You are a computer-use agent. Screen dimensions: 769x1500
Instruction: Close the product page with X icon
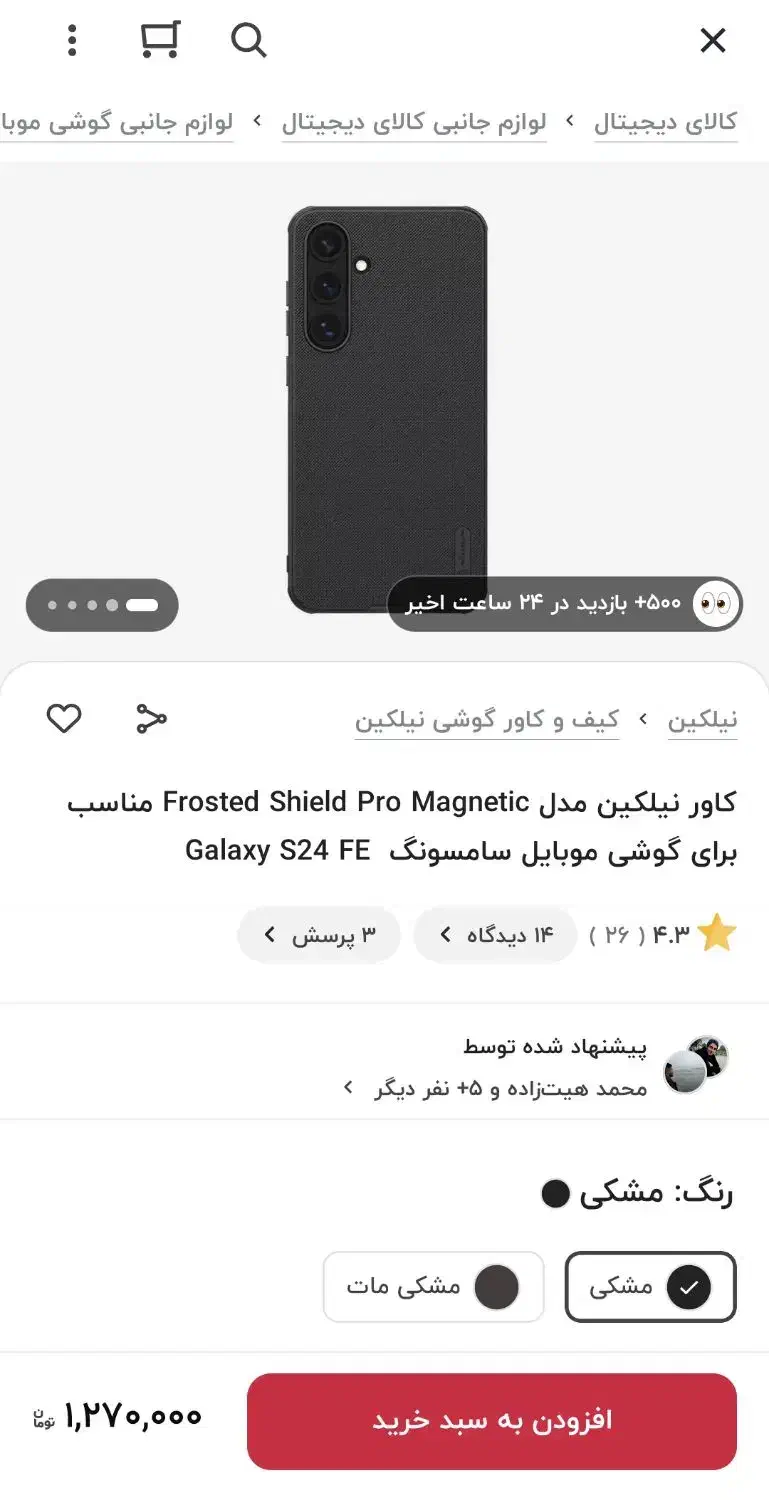(x=713, y=41)
